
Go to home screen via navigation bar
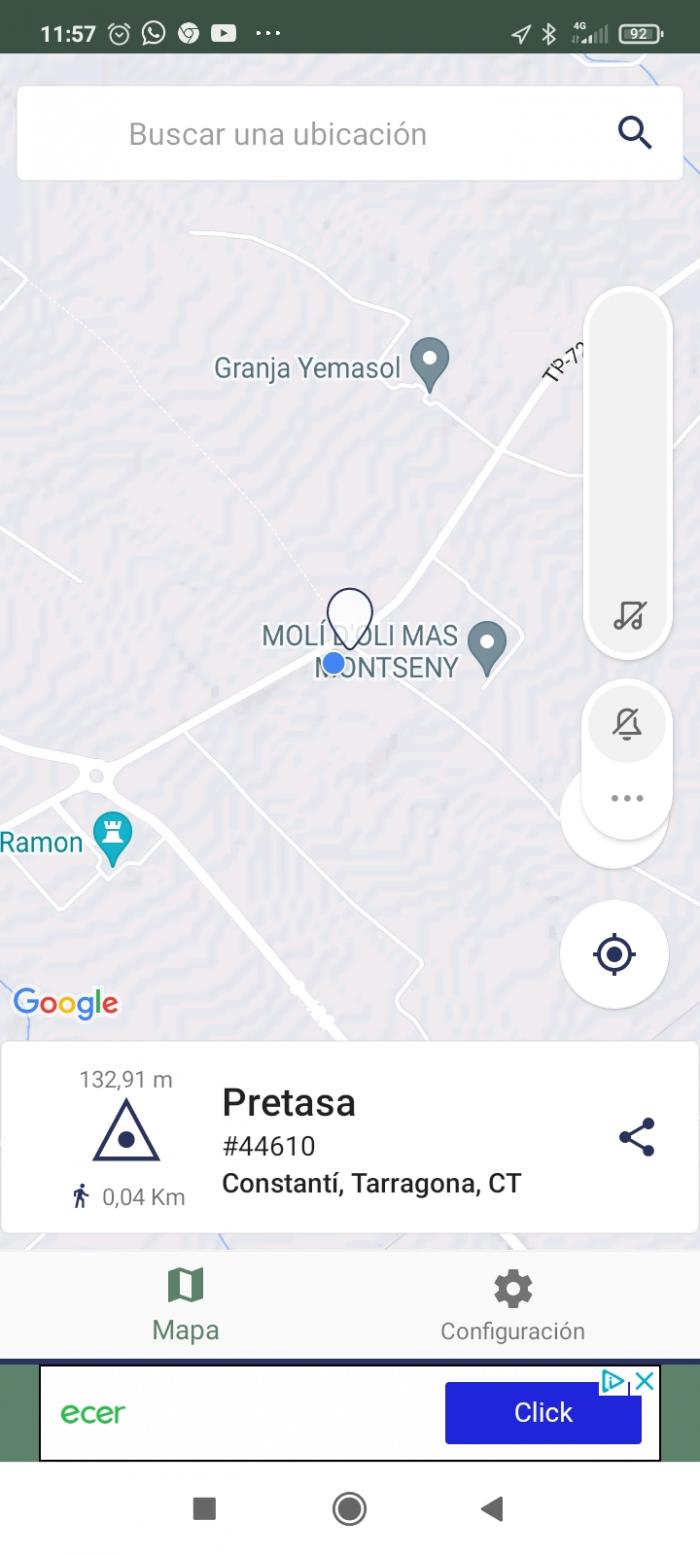click(349, 1508)
